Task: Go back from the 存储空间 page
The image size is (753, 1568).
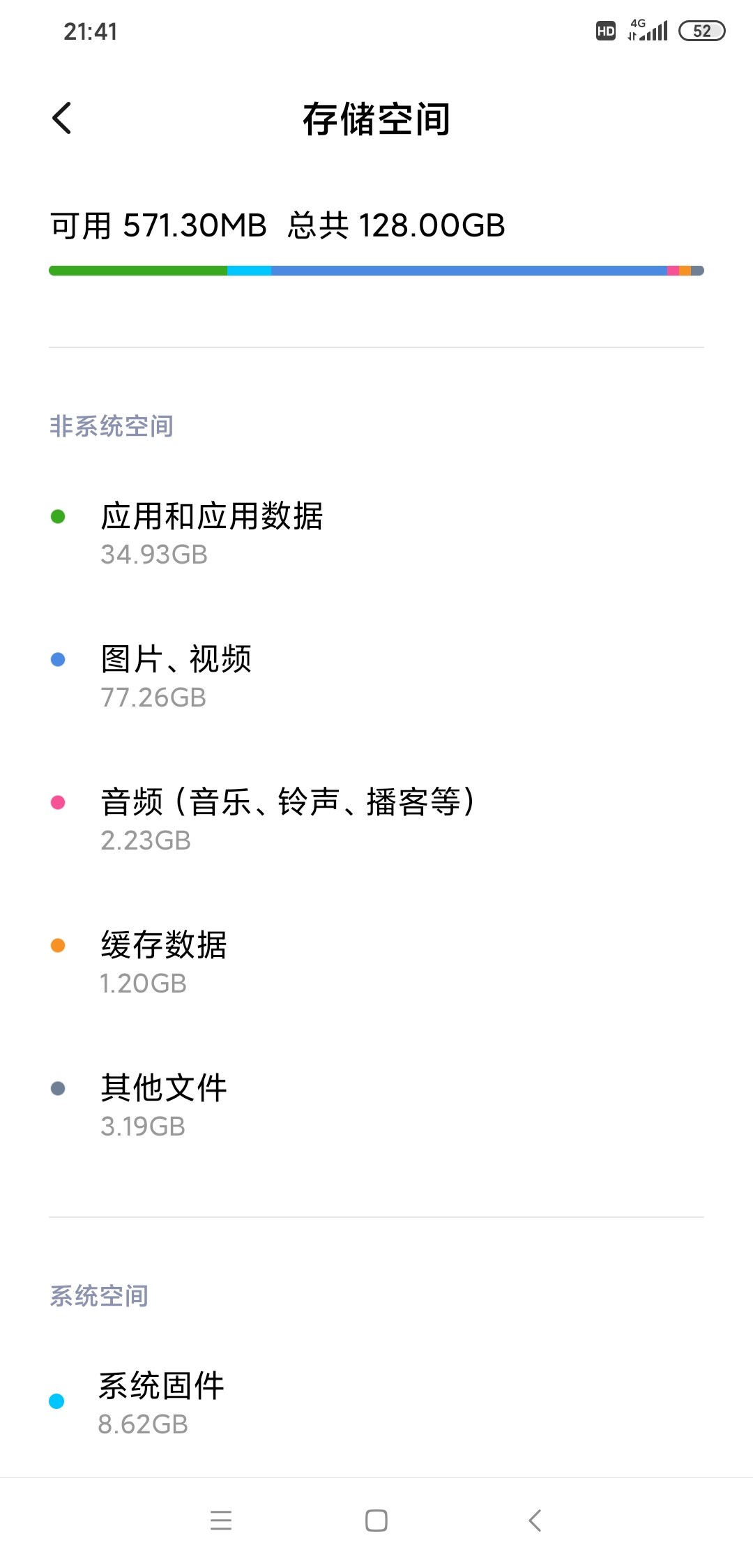Action: [62, 118]
